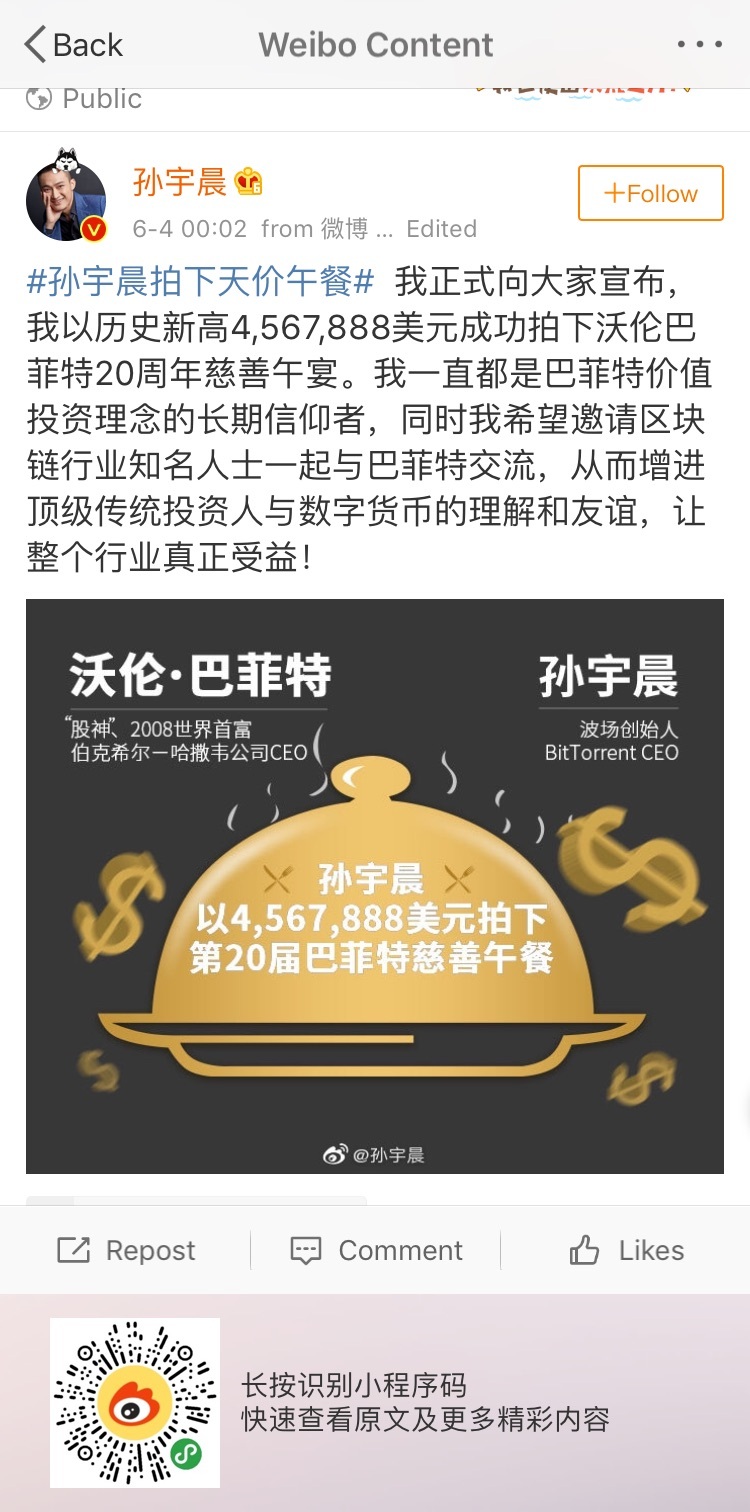This screenshot has height=1512, width=750.
Task: Open the #孙宇晨拍下天价午餐# hashtag topic
Action: (x=200, y=283)
